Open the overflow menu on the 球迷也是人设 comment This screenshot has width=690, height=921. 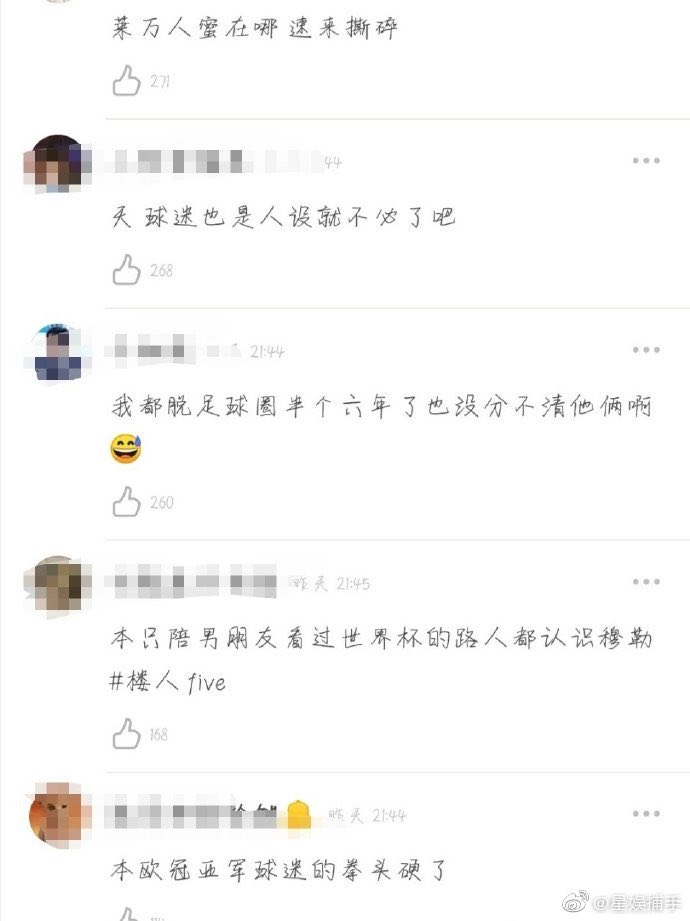[x=645, y=161]
